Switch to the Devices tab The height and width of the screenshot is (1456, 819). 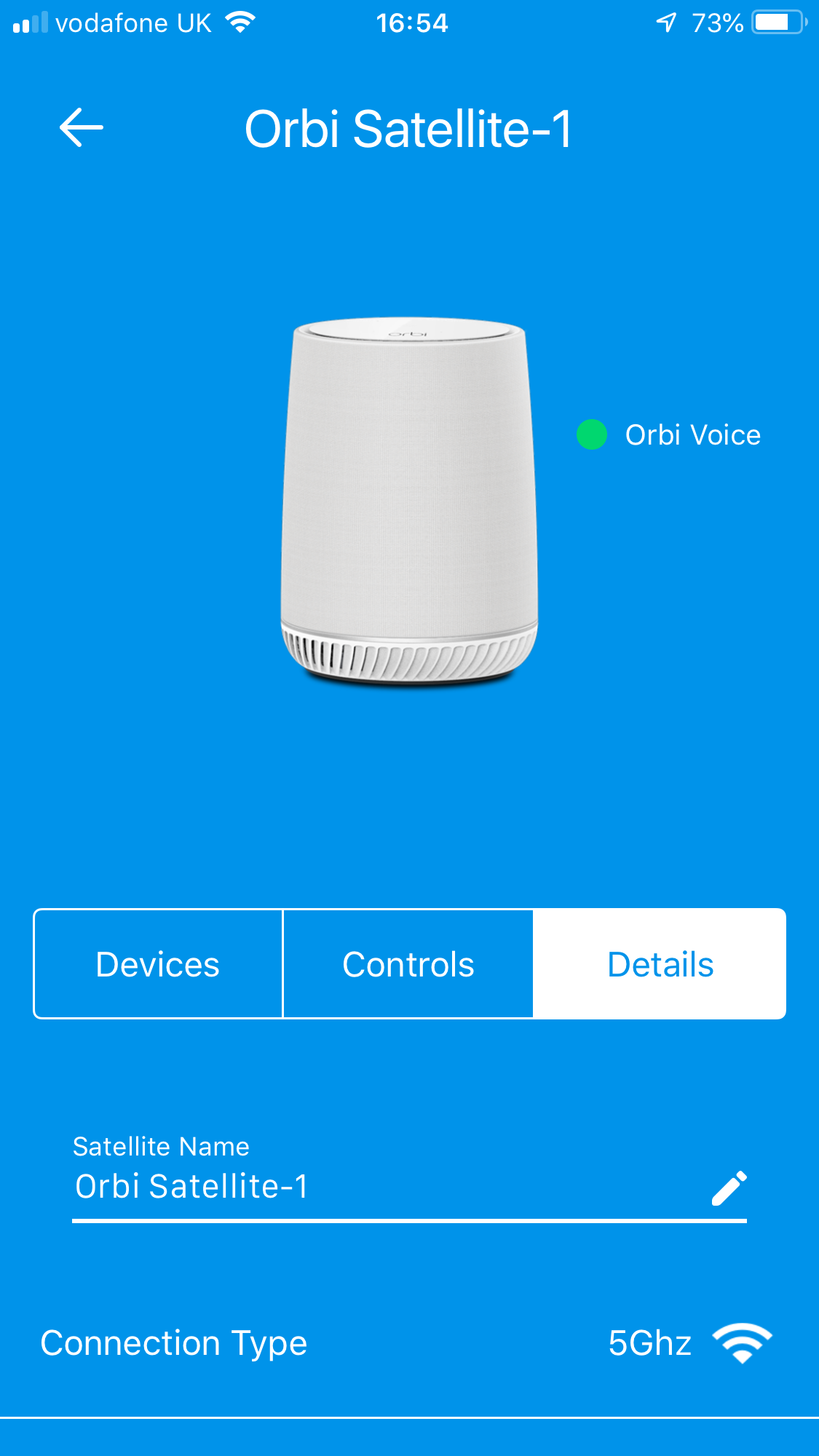coord(158,964)
